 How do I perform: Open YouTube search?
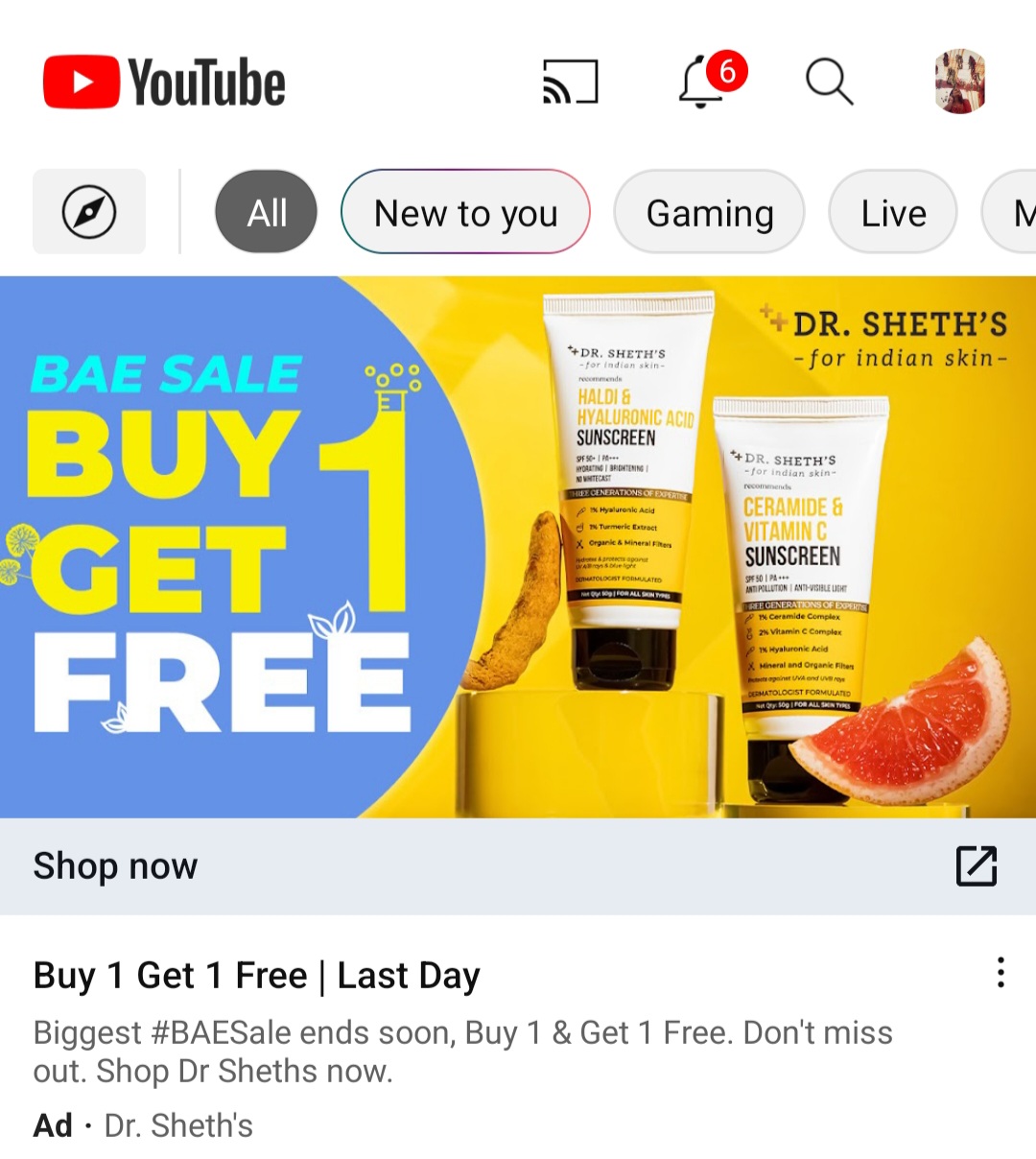829,82
